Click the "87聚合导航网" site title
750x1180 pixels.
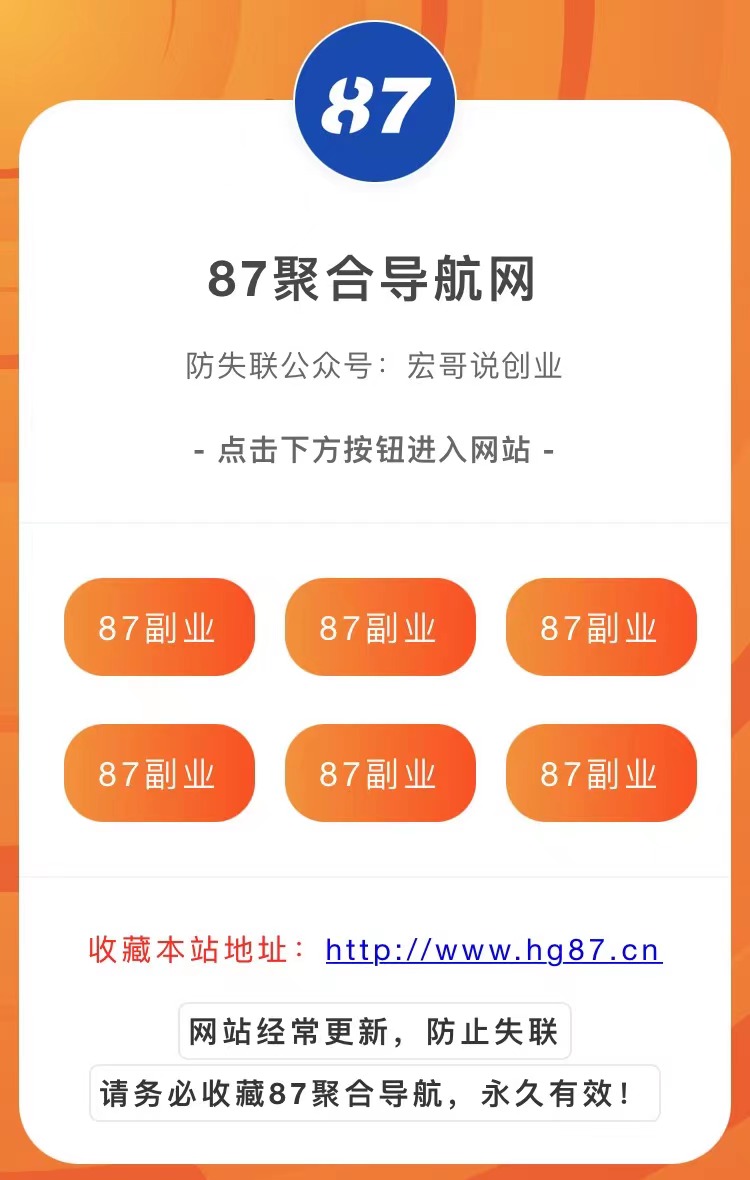[x=374, y=278]
